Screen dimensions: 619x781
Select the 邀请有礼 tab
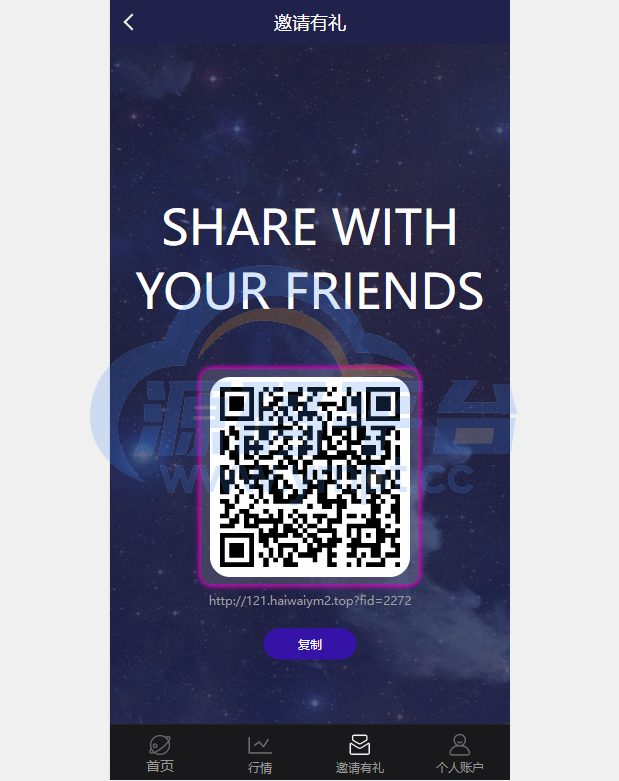[359, 753]
